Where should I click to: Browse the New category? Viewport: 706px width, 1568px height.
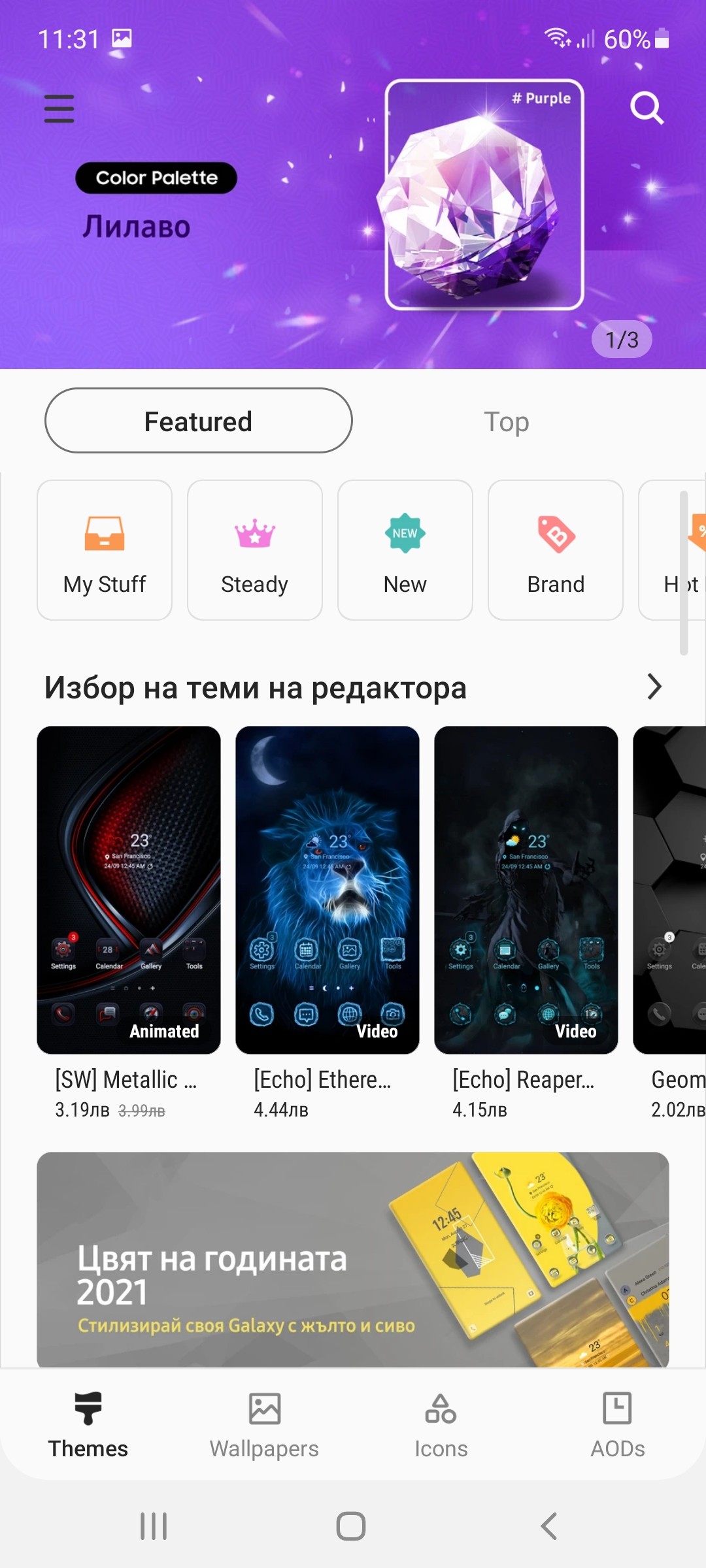click(x=405, y=550)
